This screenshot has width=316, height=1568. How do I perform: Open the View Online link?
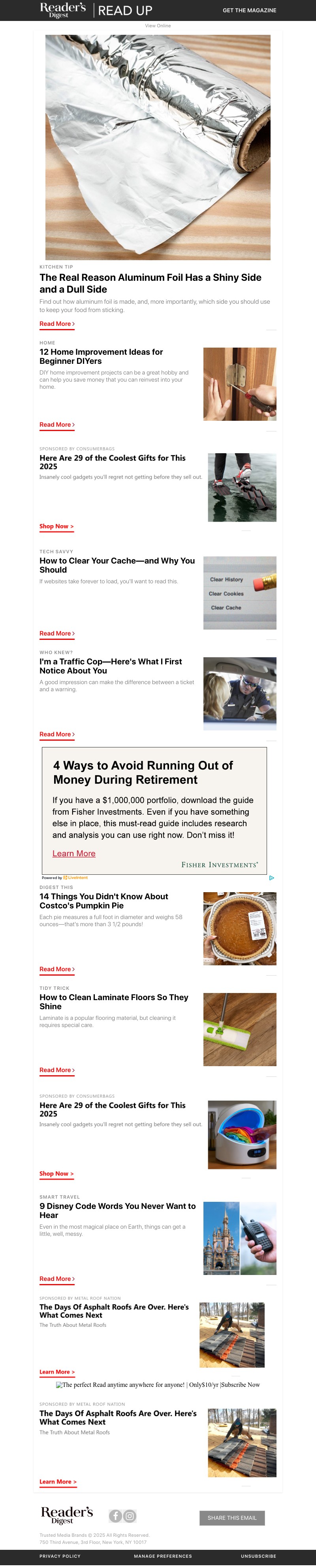(x=157, y=26)
